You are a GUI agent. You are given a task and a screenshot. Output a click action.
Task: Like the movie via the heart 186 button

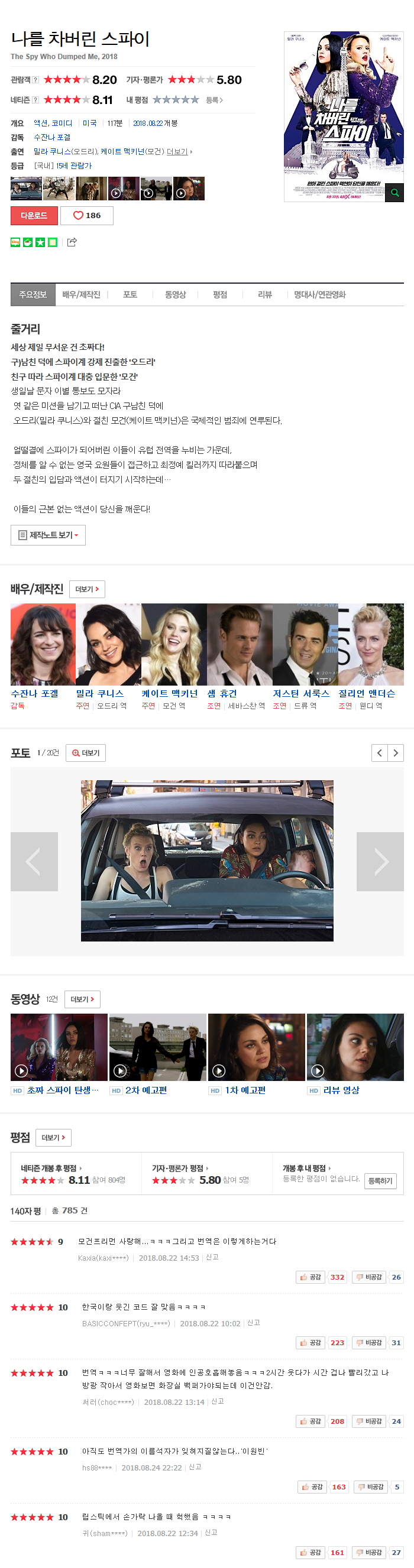(86, 216)
